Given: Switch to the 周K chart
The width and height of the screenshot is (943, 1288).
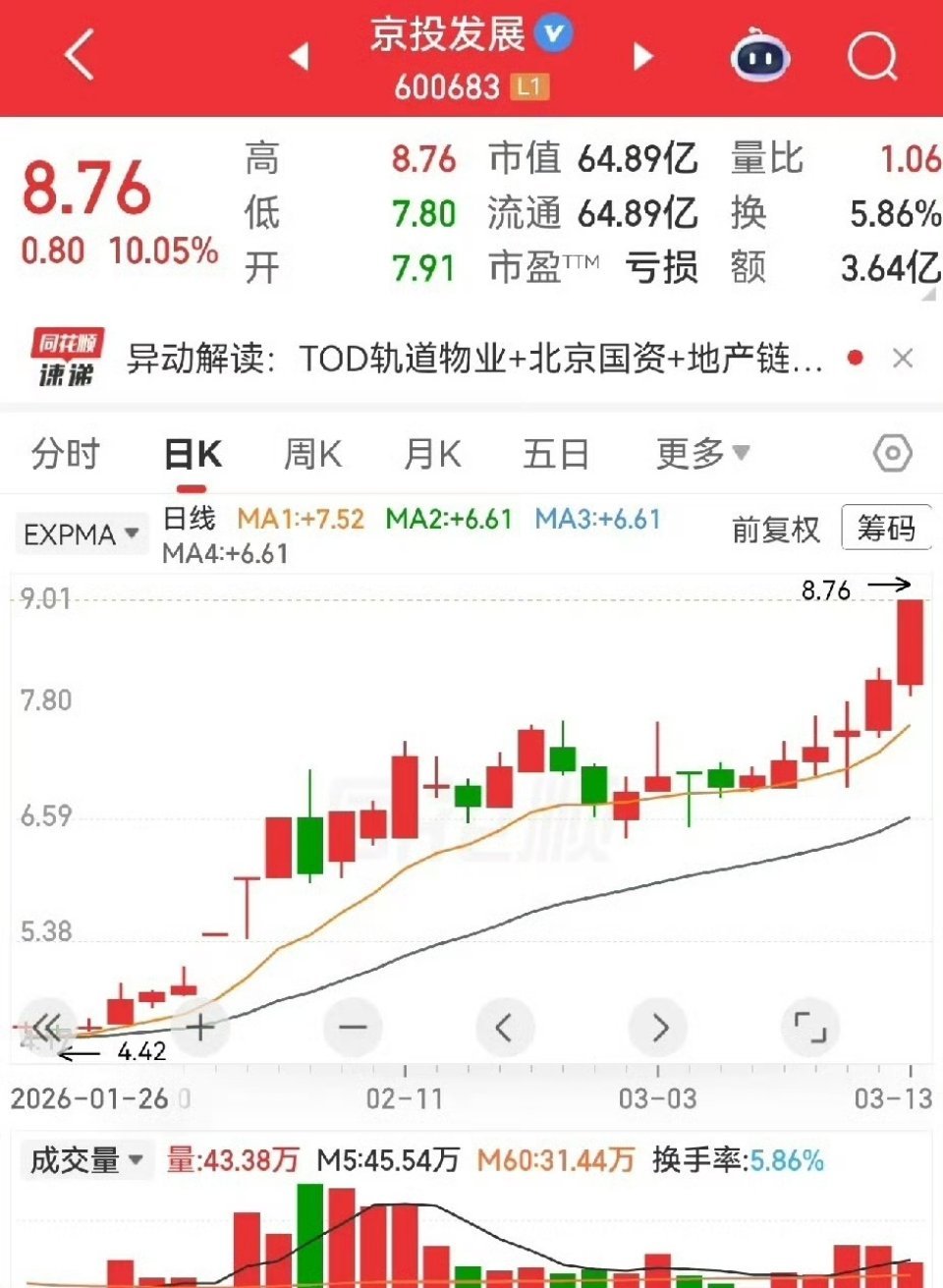Looking at the screenshot, I should pyautogui.click(x=312, y=454).
